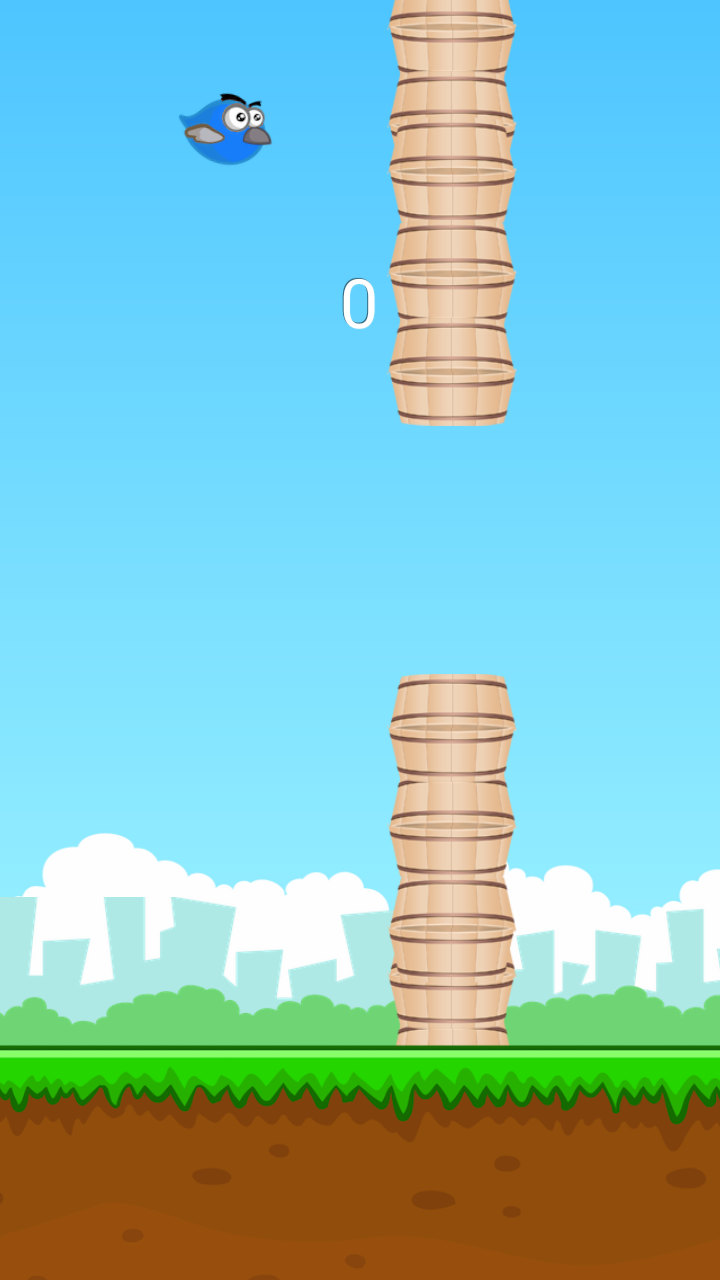720x1280 pixels.
Task: Click the score counter showing 0
Action: (358, 302)
